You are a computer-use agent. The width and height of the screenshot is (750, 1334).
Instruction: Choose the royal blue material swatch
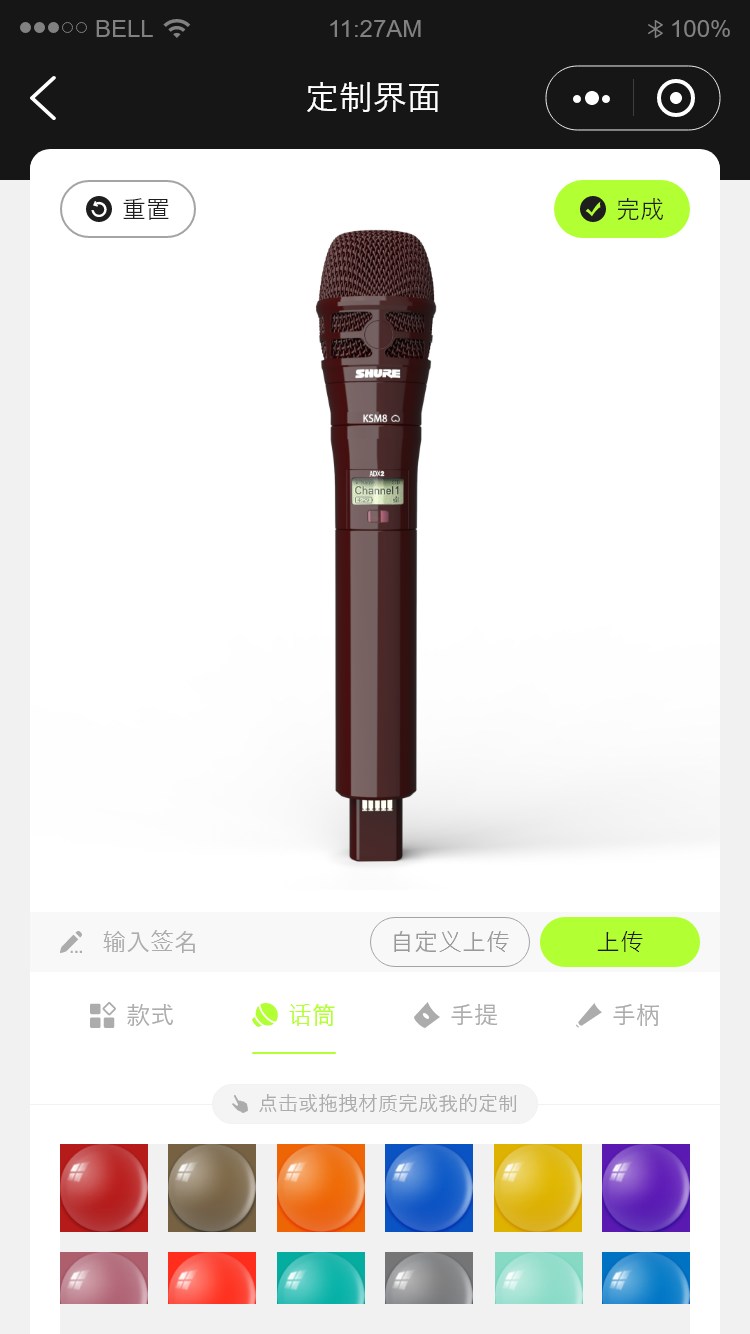point(429,1188)
